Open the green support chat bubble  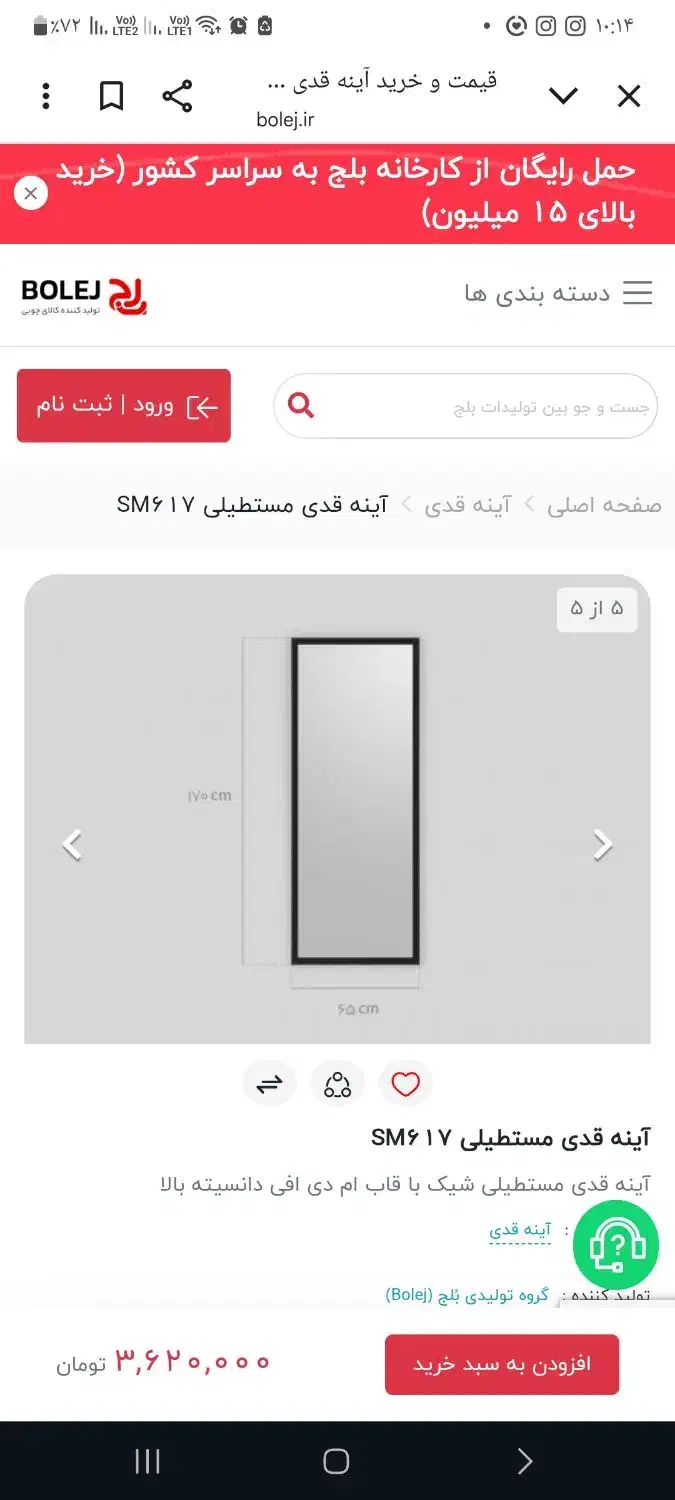[616, 1246]
